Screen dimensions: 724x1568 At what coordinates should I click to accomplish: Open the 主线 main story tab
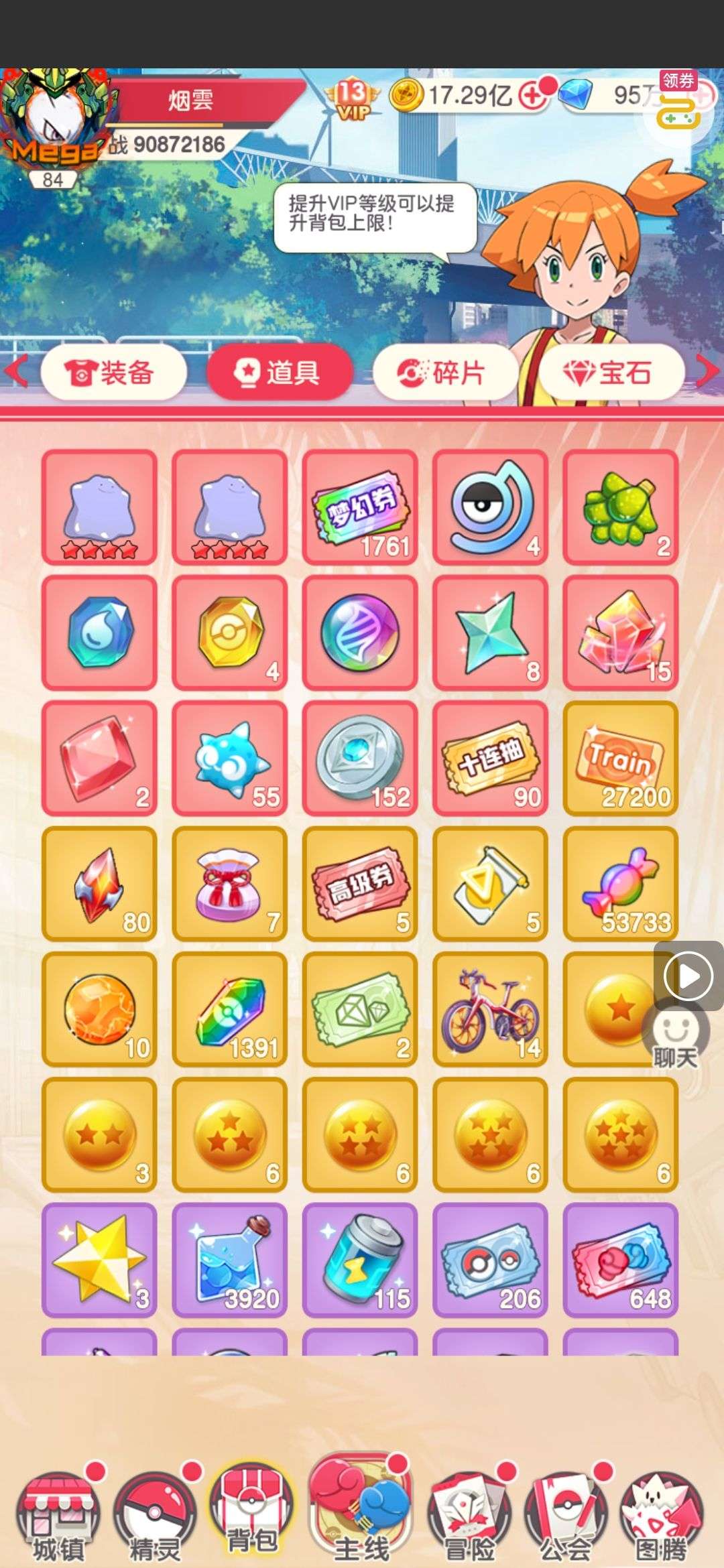[361, 1511]
